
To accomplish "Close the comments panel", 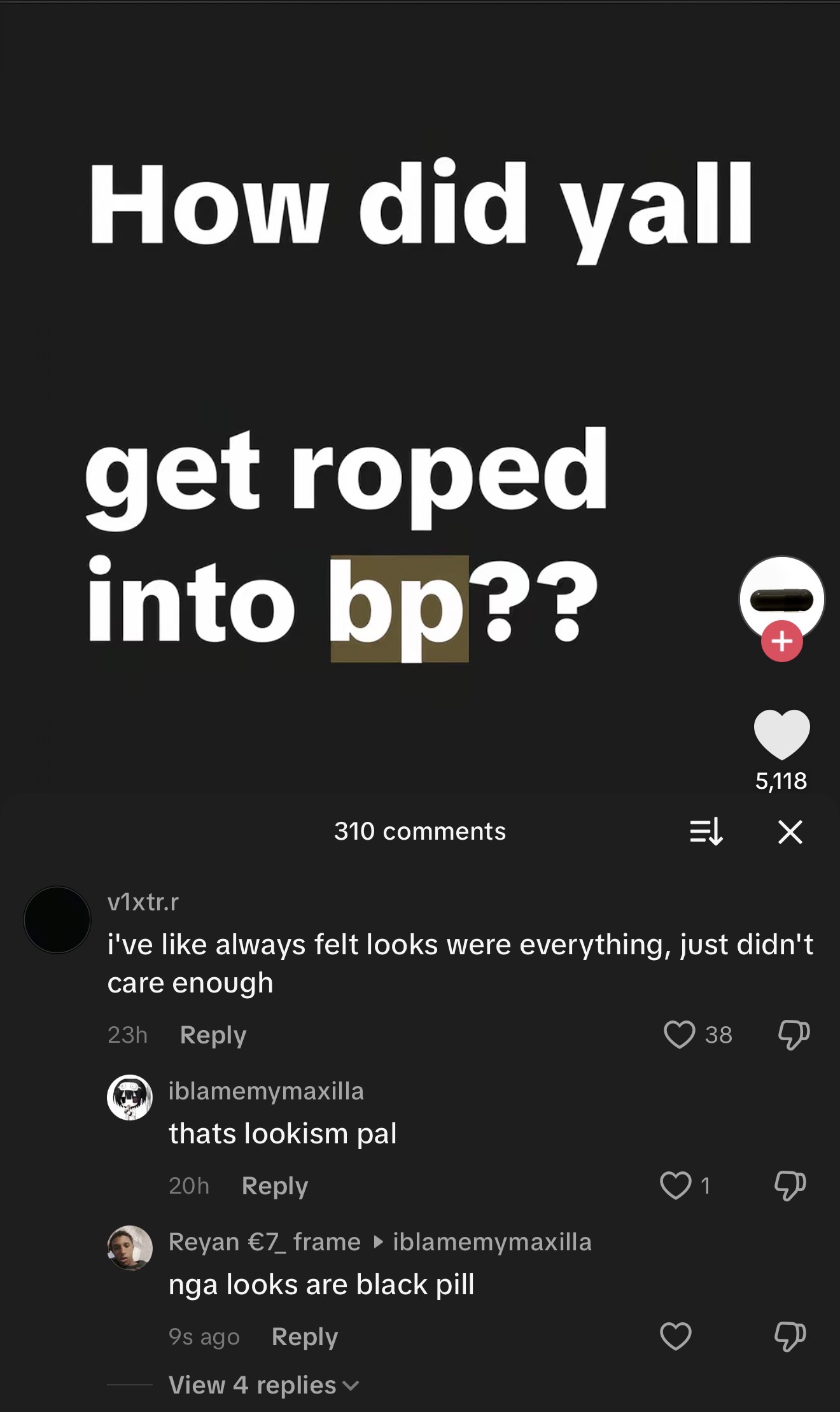I will click(x=790, y=831).
